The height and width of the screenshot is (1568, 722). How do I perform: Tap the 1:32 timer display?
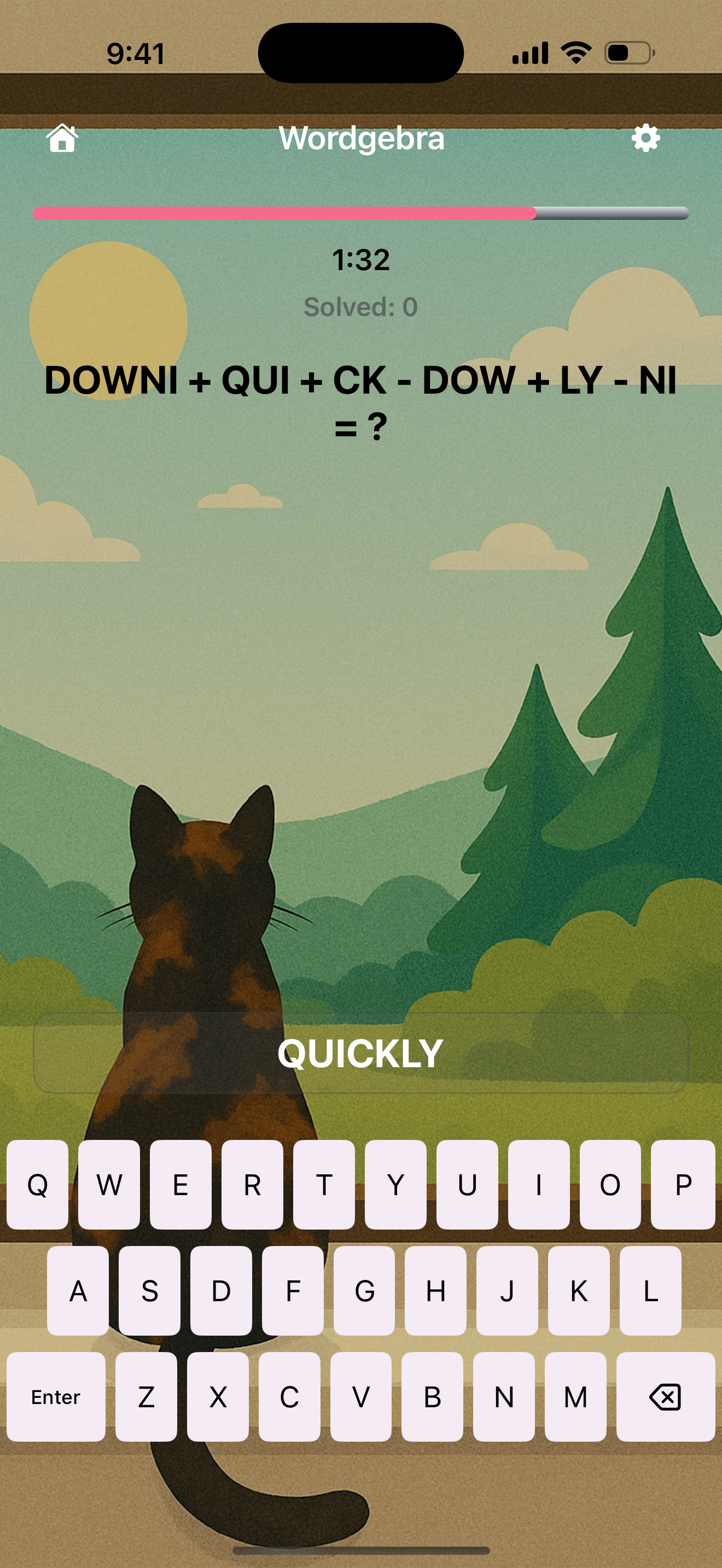coord(361,261)
